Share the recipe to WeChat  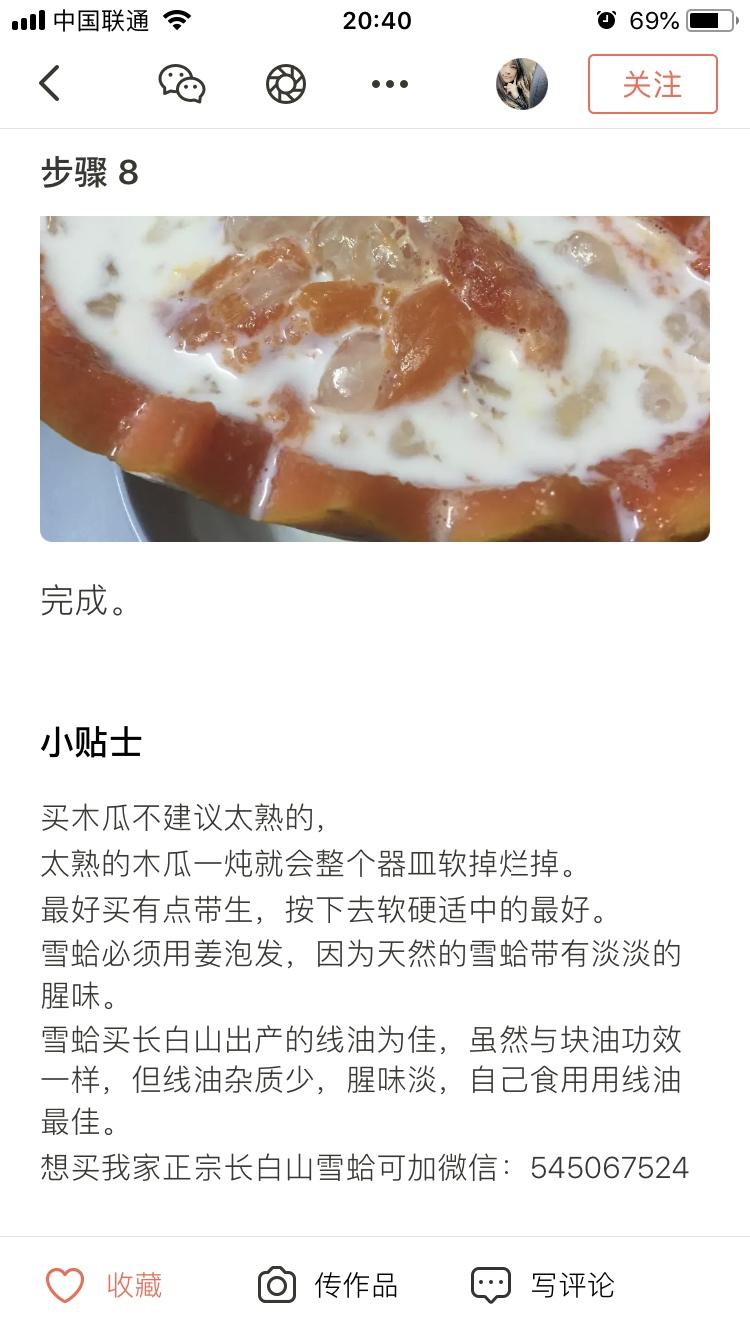(x=180, y=84)
